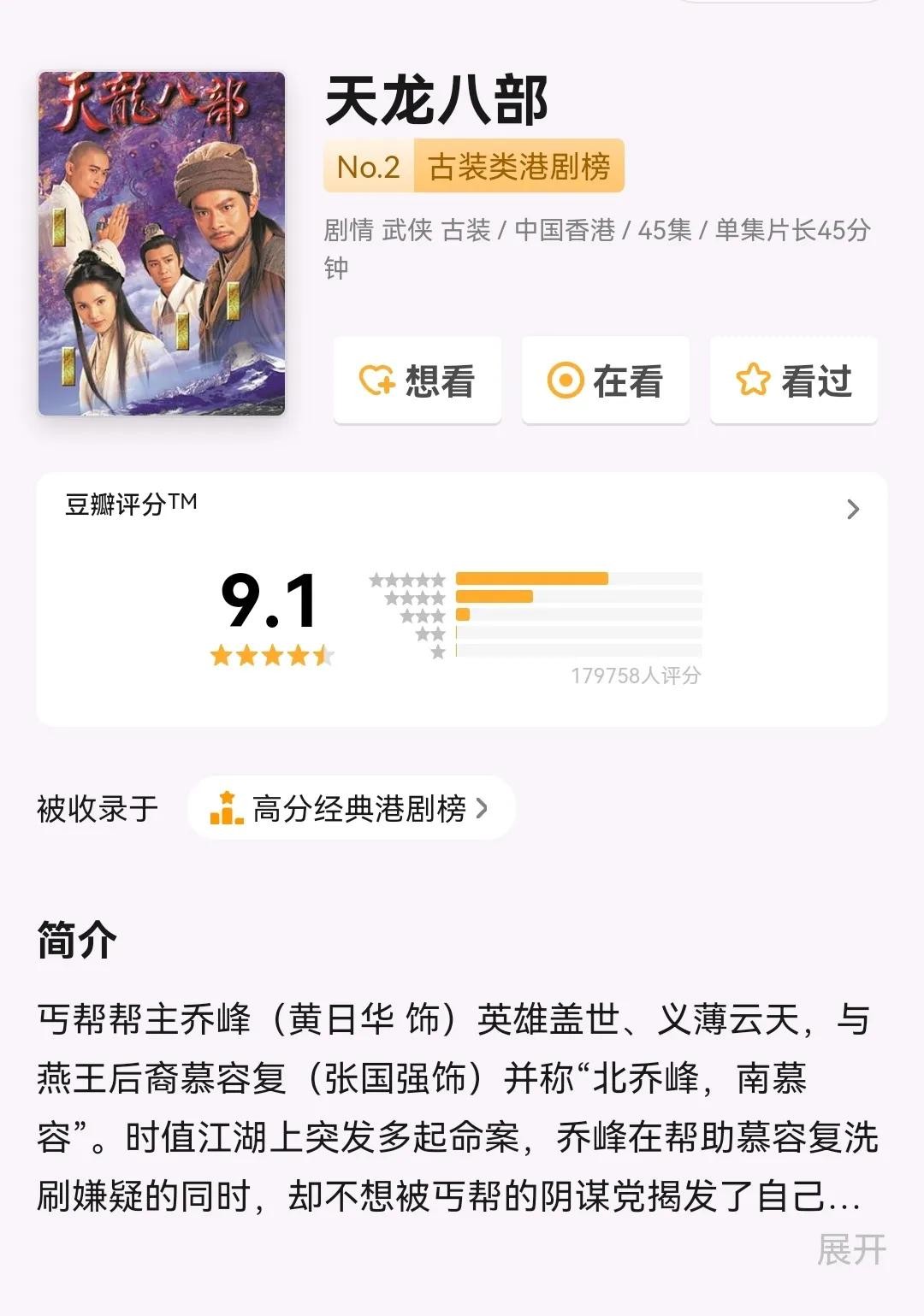This screenshot has width=924, height=1316.
Task: Open the No.2 古装类港剧榜 ranking
Action: tap(474, 166)
